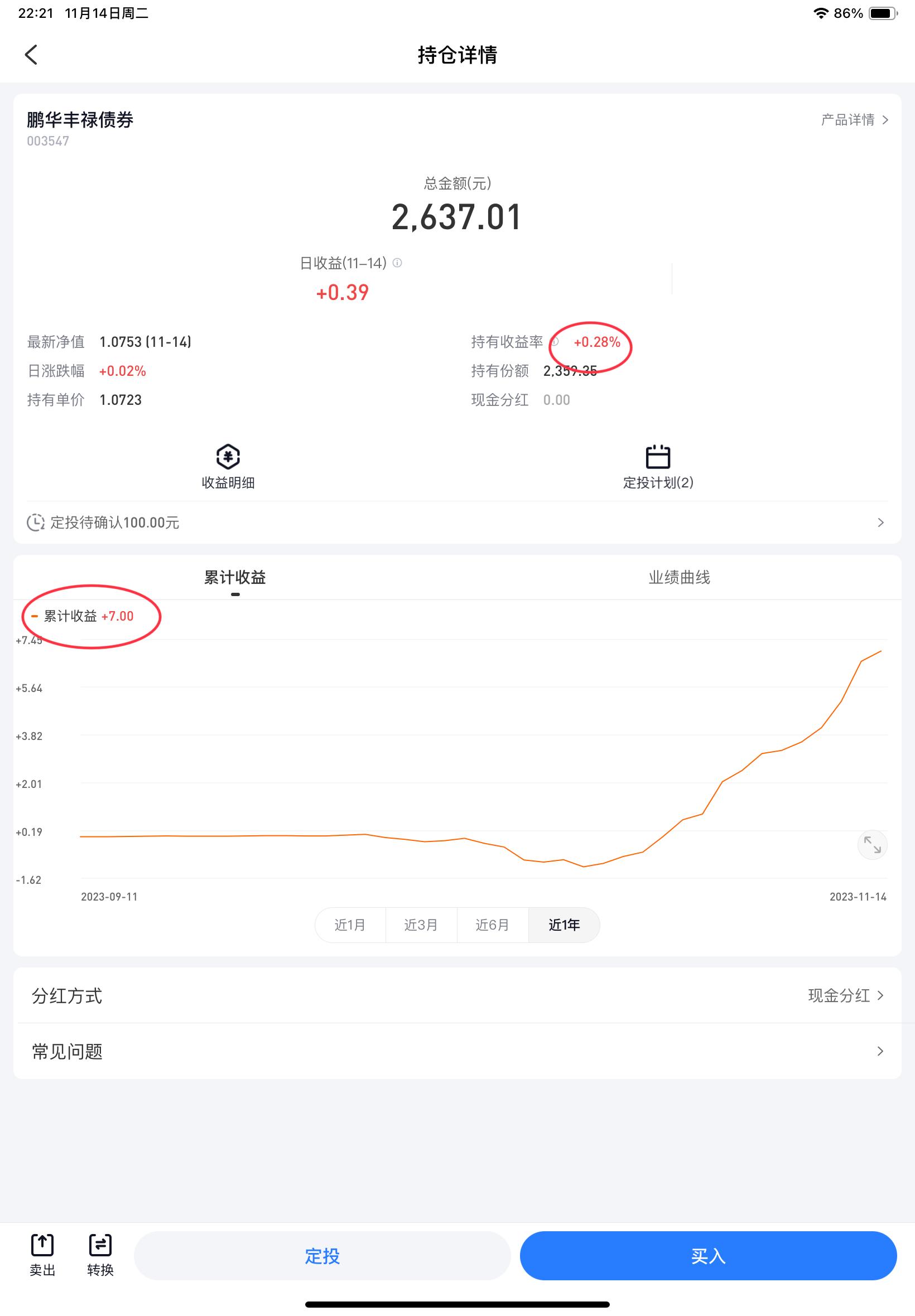
Task: Open the 分红方式 dividend method row
Action: click(x=457, y=996)
